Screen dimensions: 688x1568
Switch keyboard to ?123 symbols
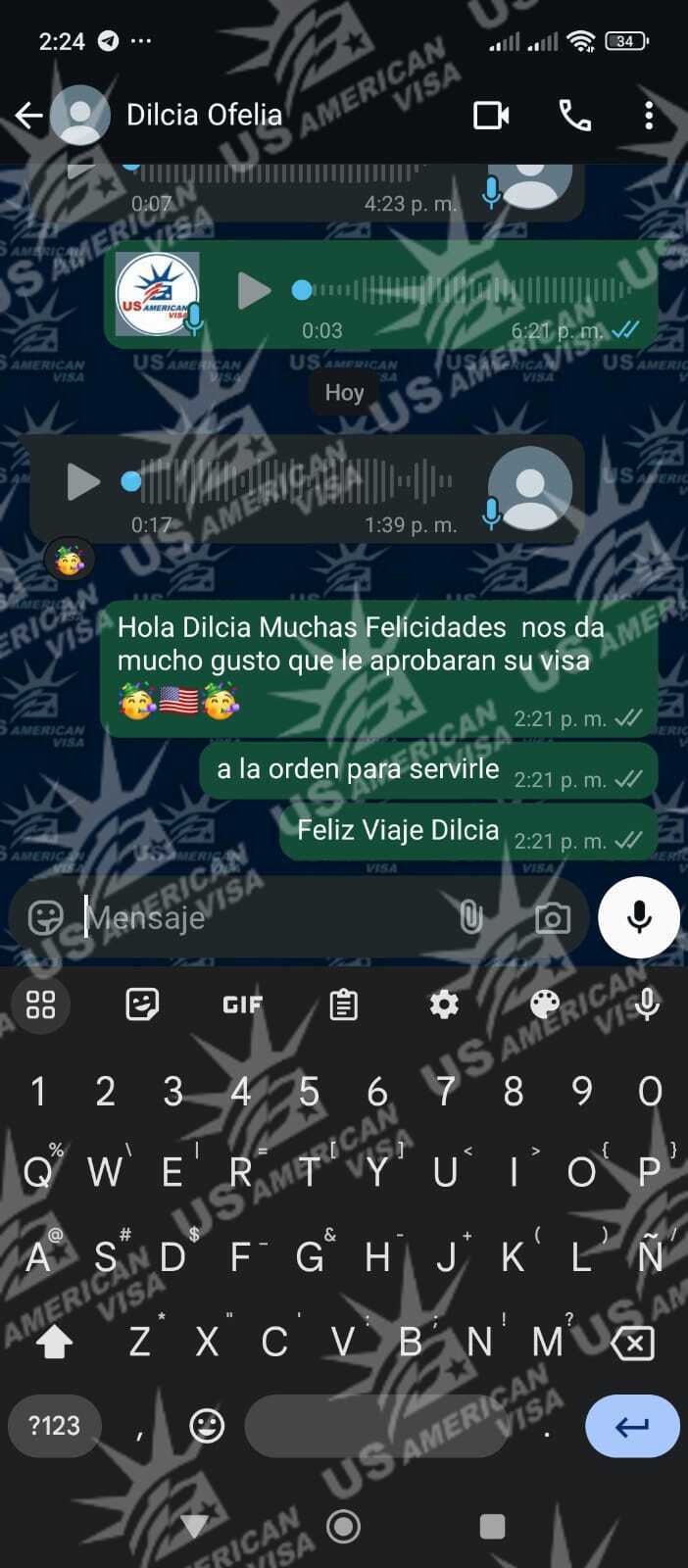[54, 1426]
